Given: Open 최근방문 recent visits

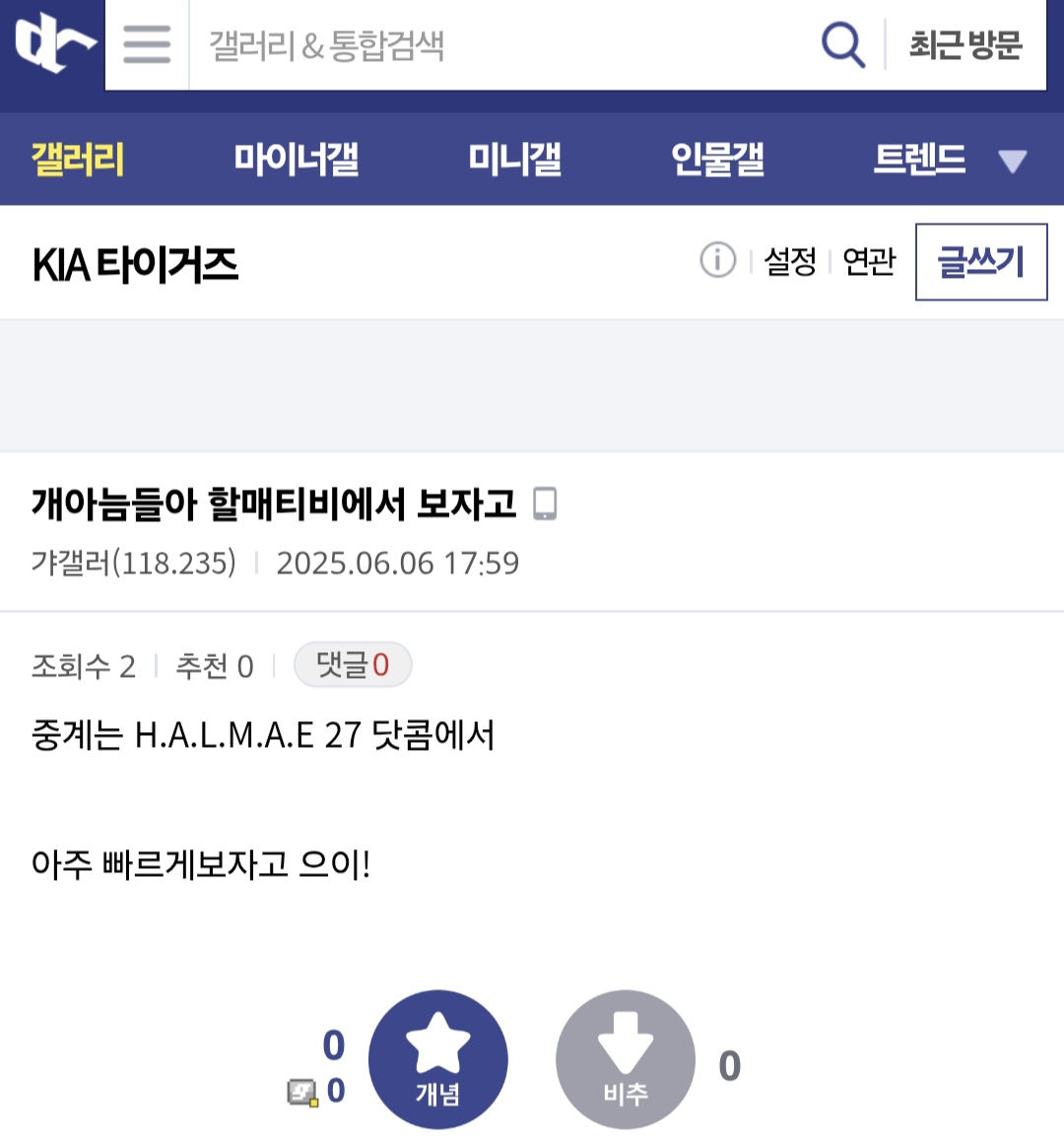Looking at the screenshot, I should [964, 45].
